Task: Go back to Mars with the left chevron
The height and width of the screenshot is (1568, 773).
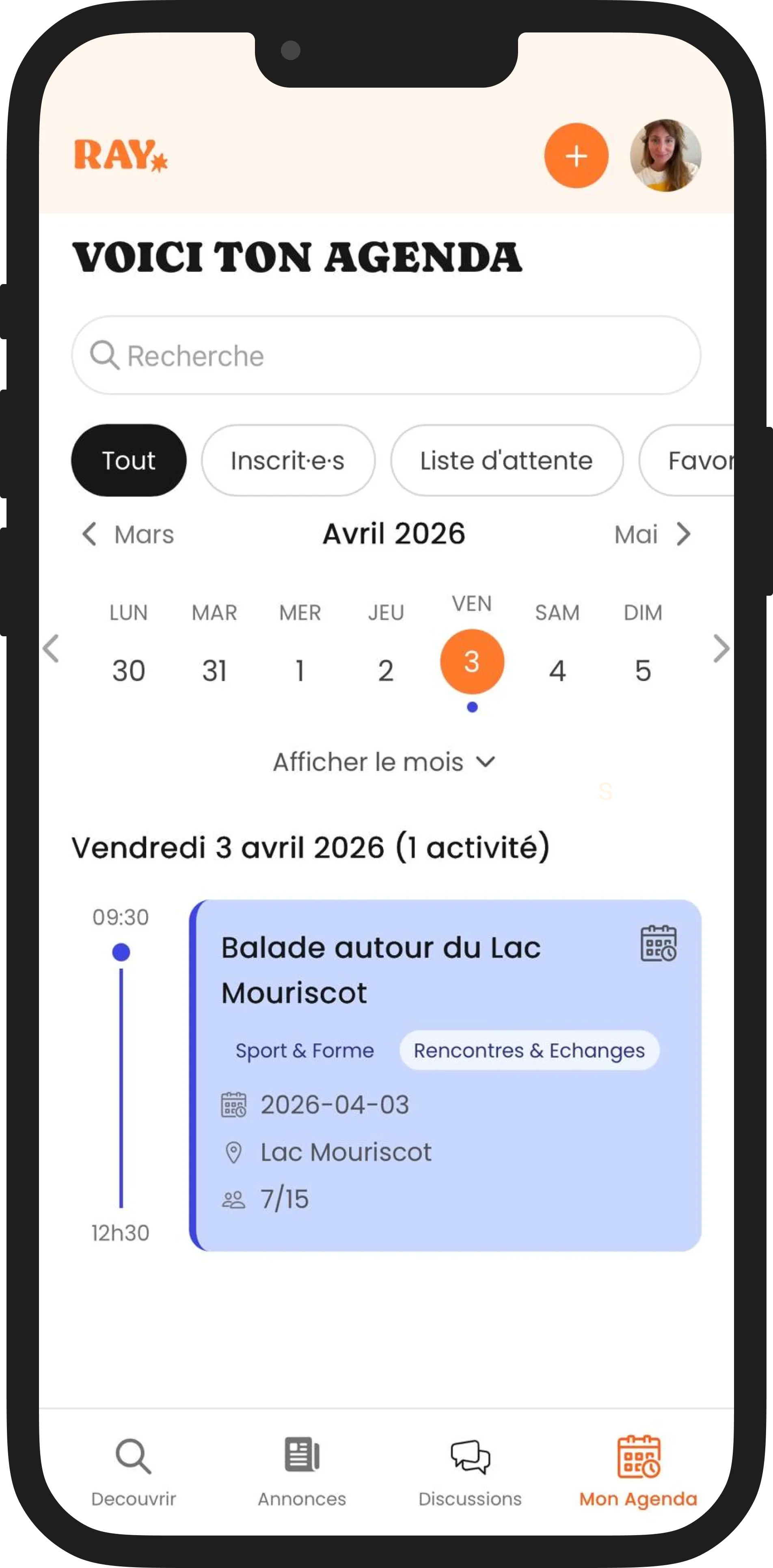Action: point(129,534)
